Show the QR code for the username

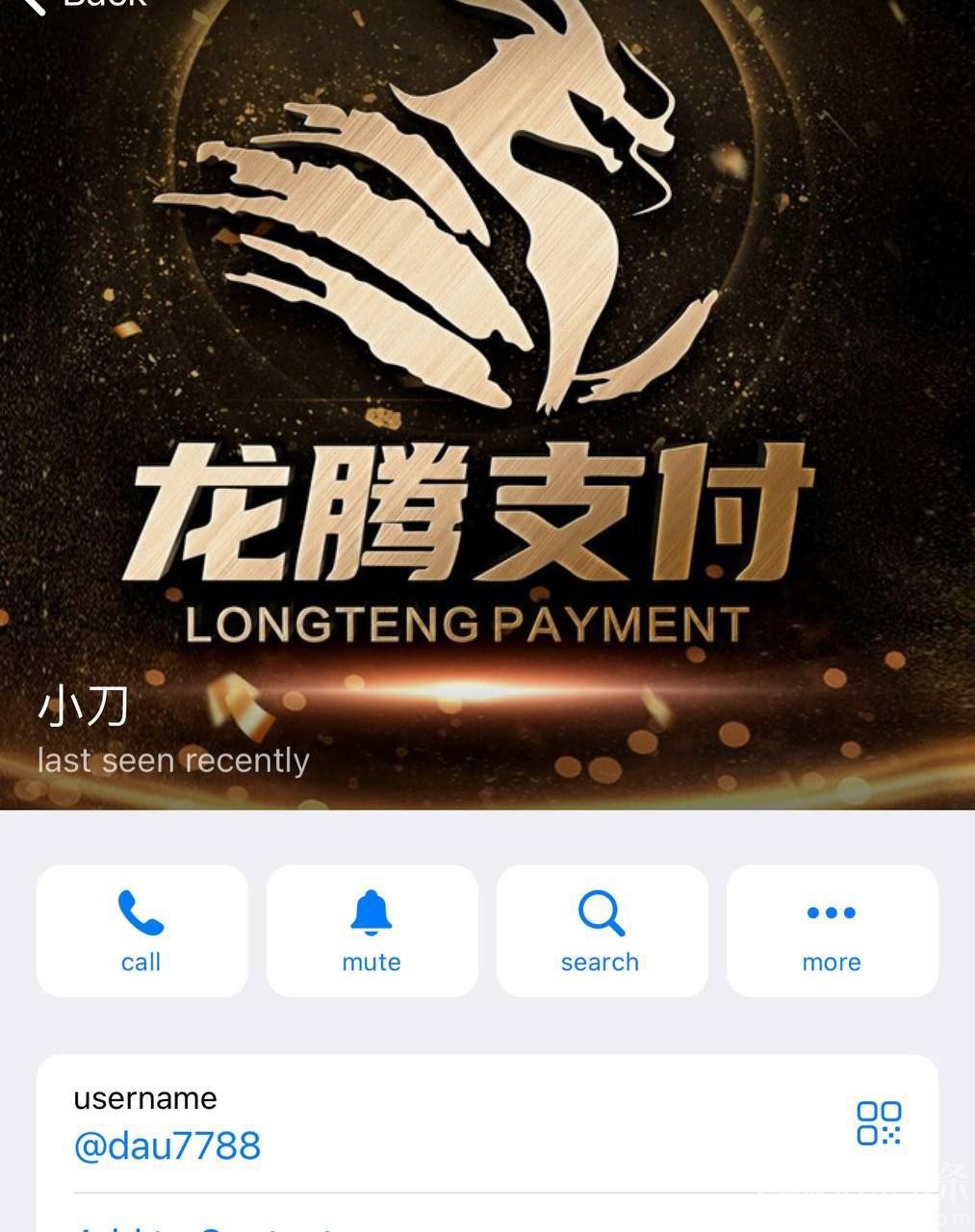coord(879,1123)
